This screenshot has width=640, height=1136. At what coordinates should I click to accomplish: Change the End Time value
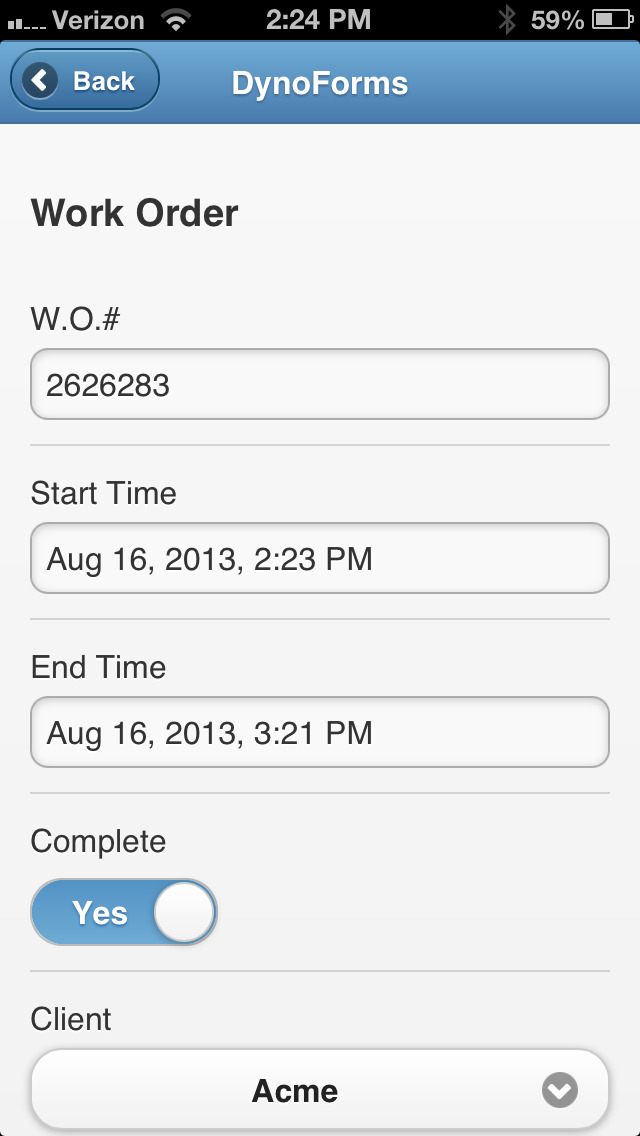click(x=320, y=732)
